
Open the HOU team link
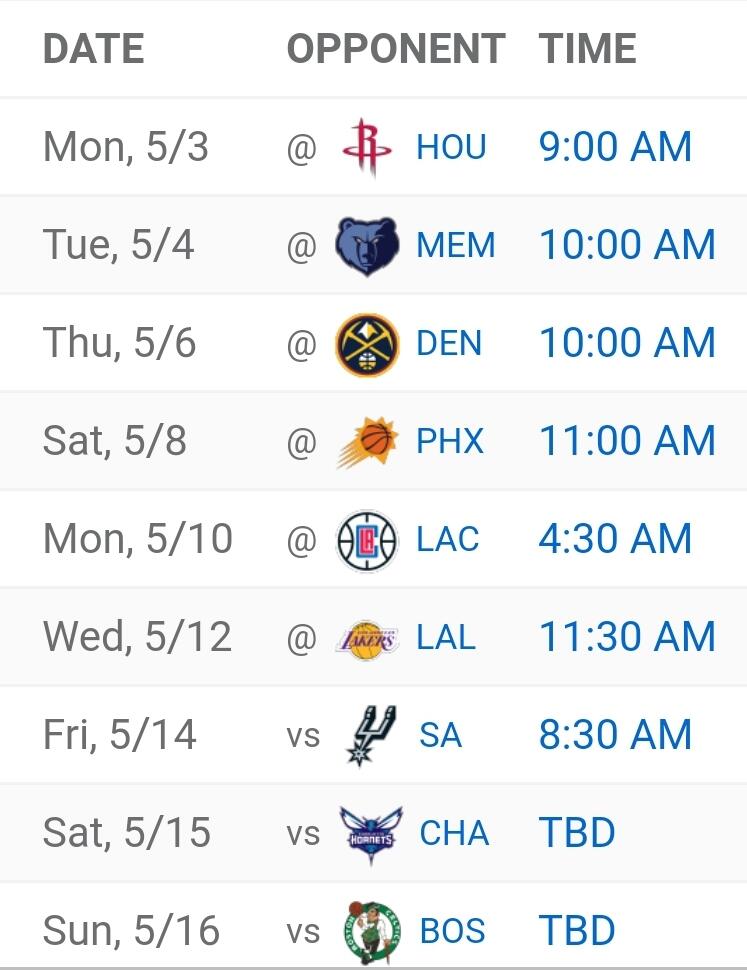pos(451,147)
